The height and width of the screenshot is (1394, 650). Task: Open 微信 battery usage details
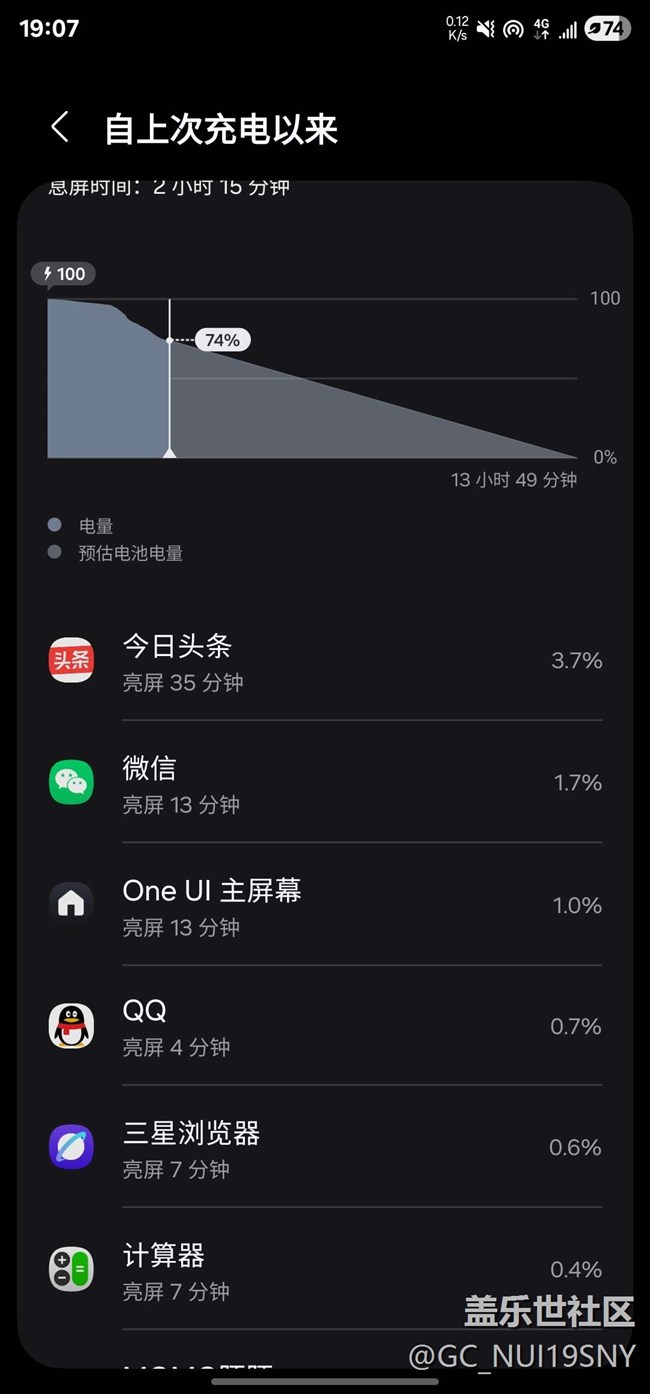pos(325,782)
